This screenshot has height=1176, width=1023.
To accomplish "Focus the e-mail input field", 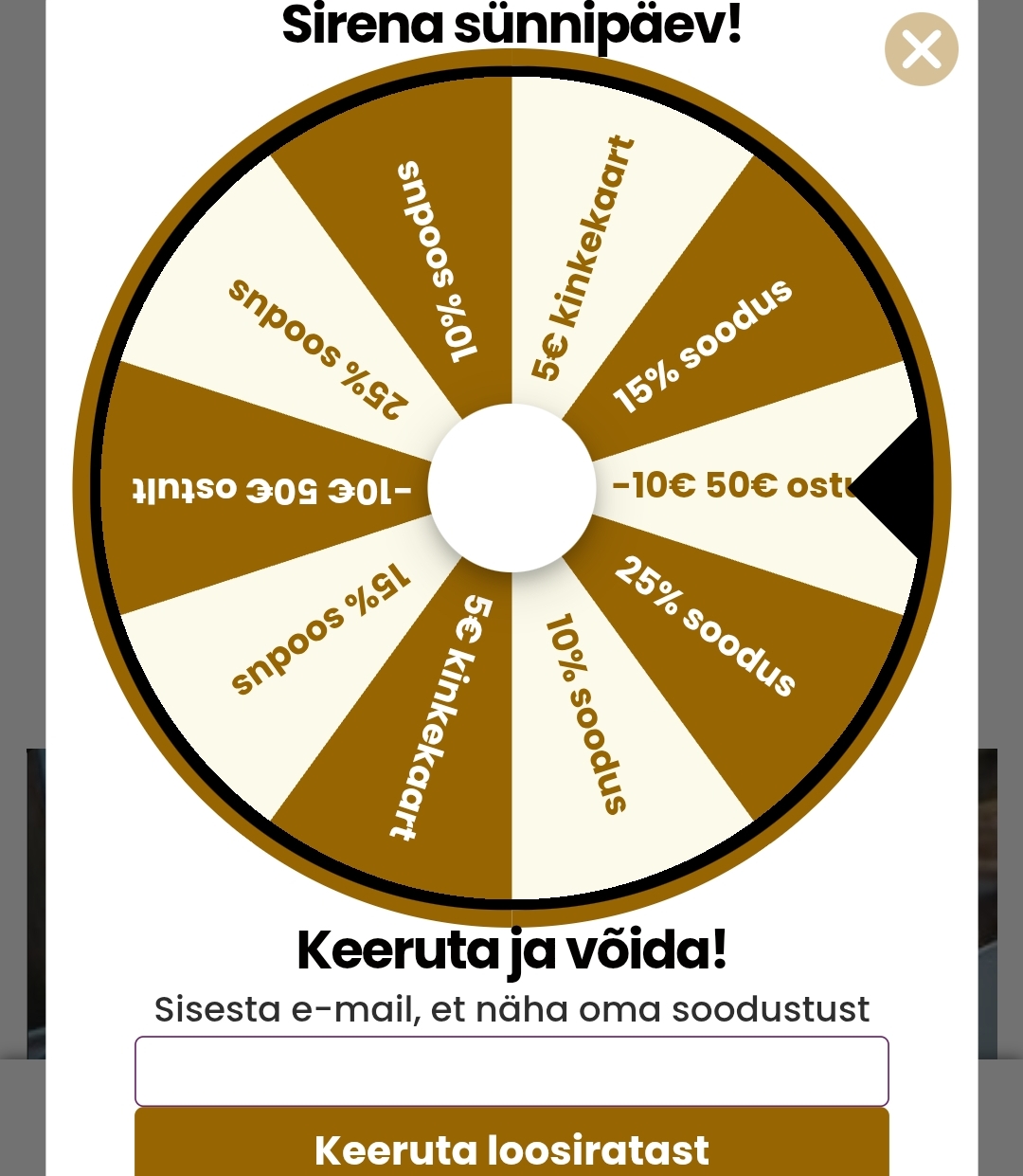I will coord(511,1071).
